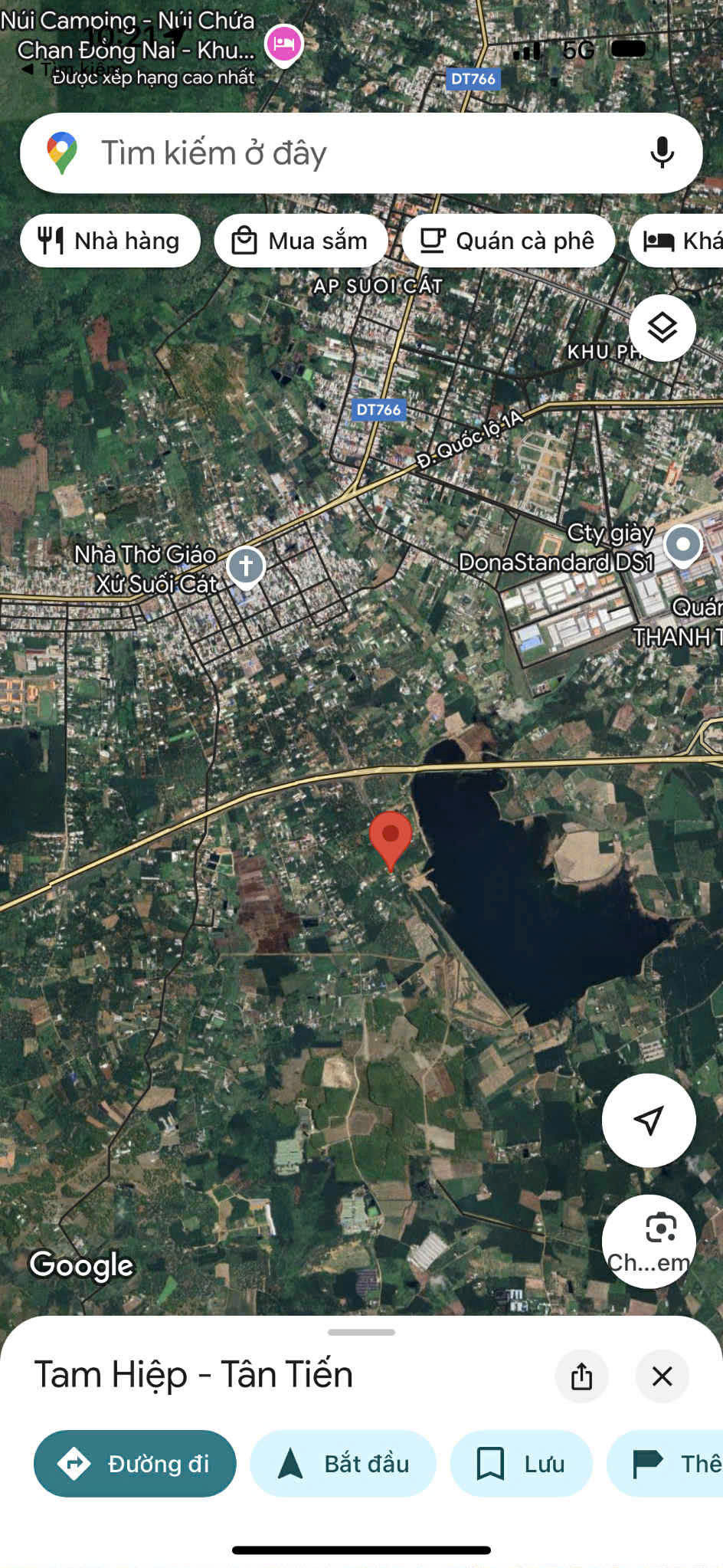Open Nhà Thờ Giáo Xứ Suối Cát marker
The image size is (723, 1568).
click(246, 566)
